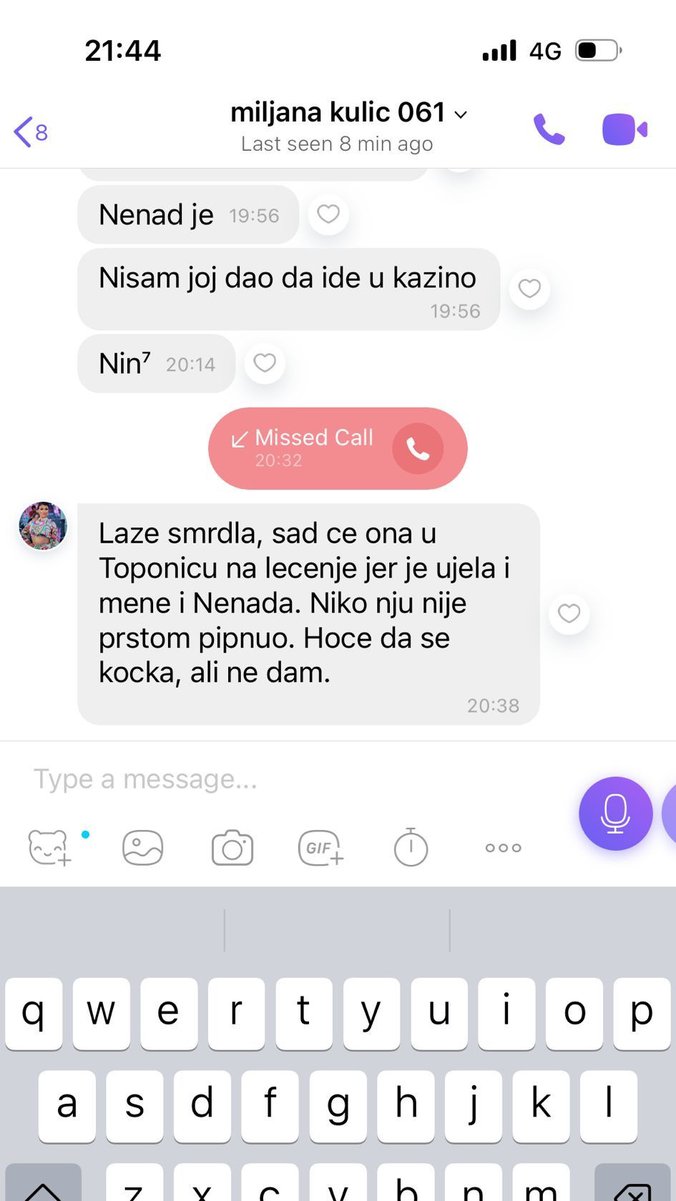This screenshot has width=676, height=1201.
Task: Like the 'Nisam joj dao' kazino message
Action: tap(529, 289)
